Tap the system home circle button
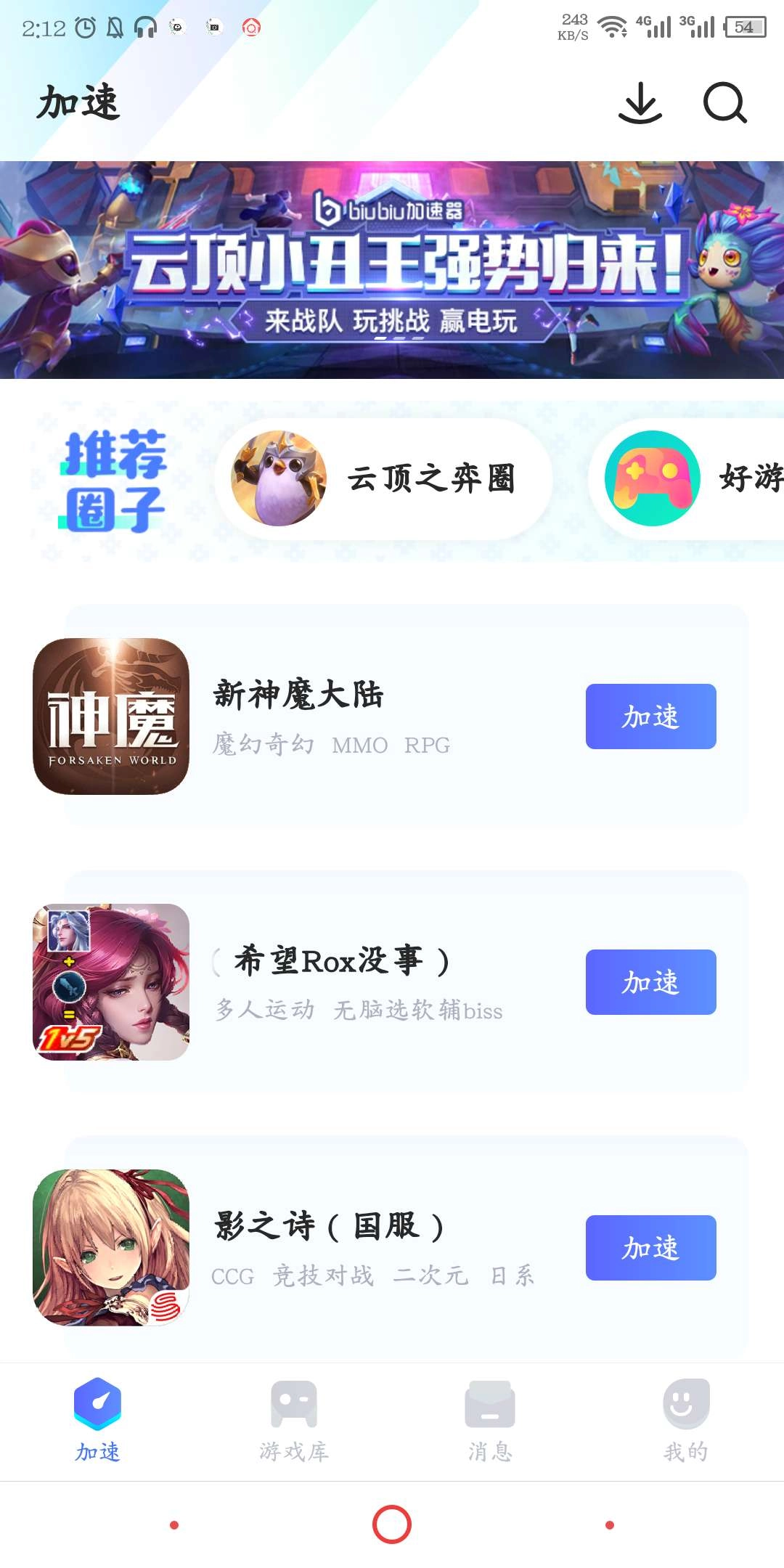 392,1524
